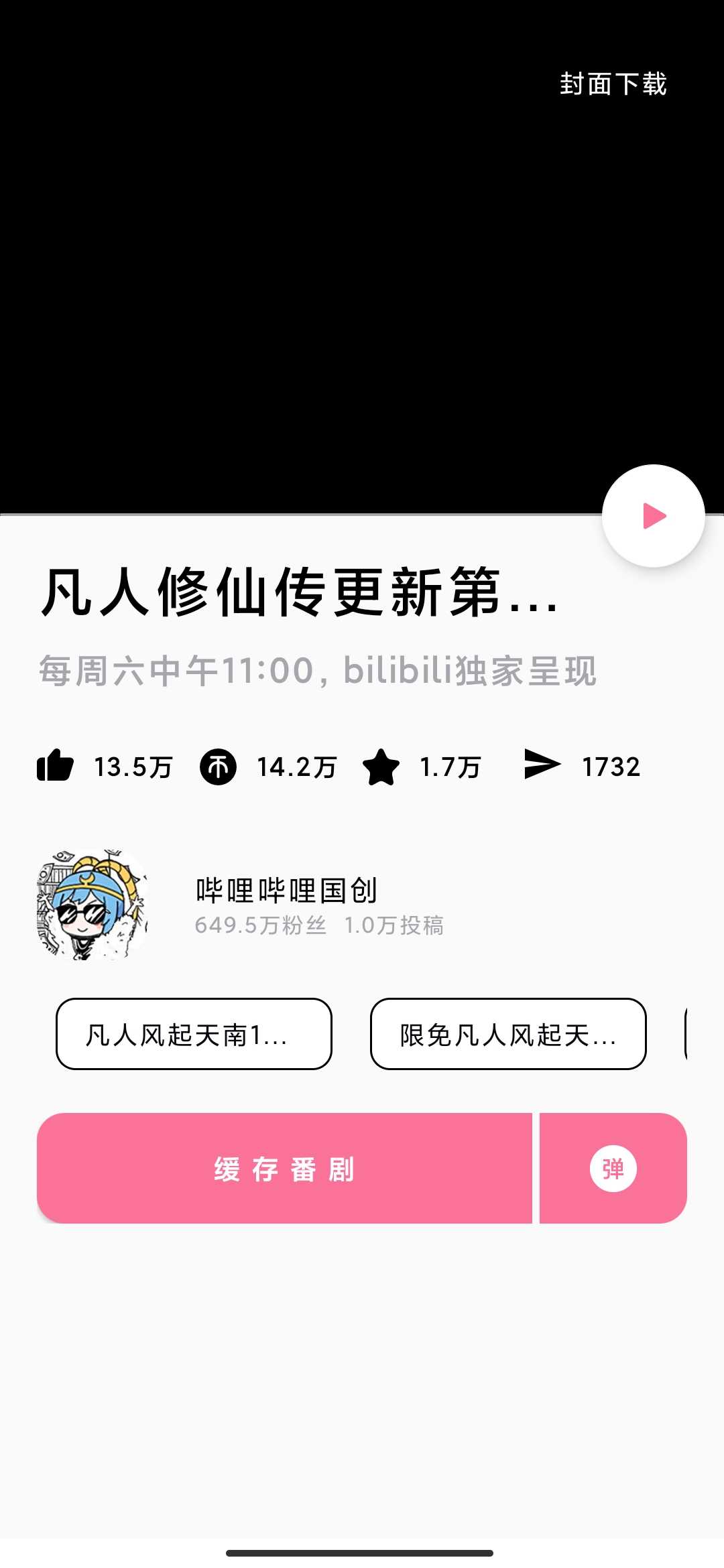724x1568 pixels.
Task: Select the 凡人风起天南1... episode chip
Action: (194, 1034)
